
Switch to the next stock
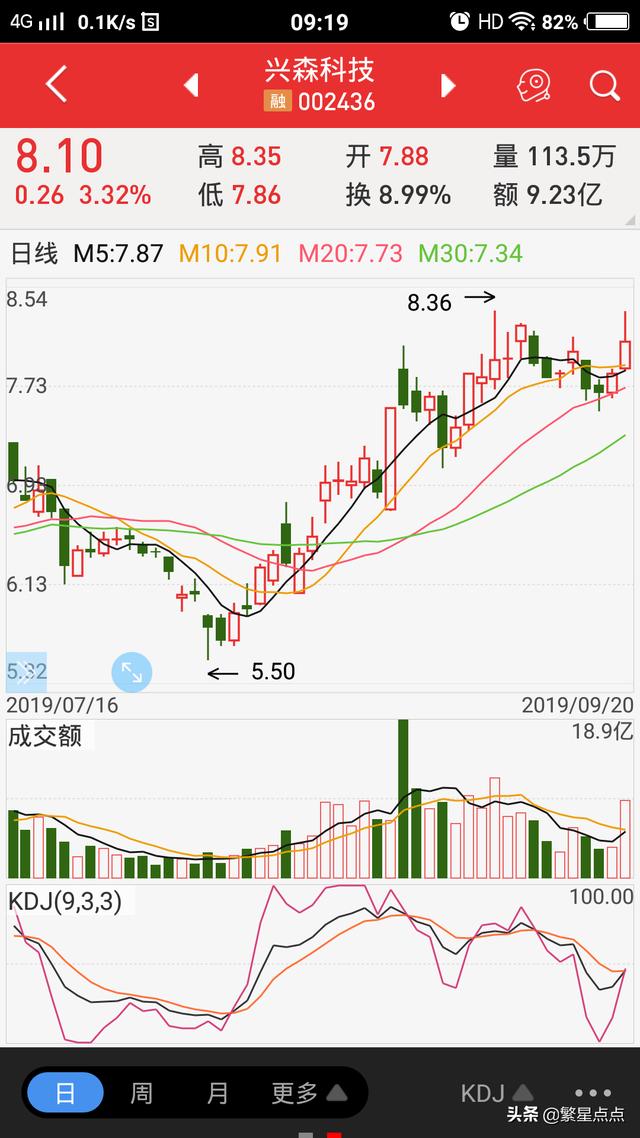point(448,85)
